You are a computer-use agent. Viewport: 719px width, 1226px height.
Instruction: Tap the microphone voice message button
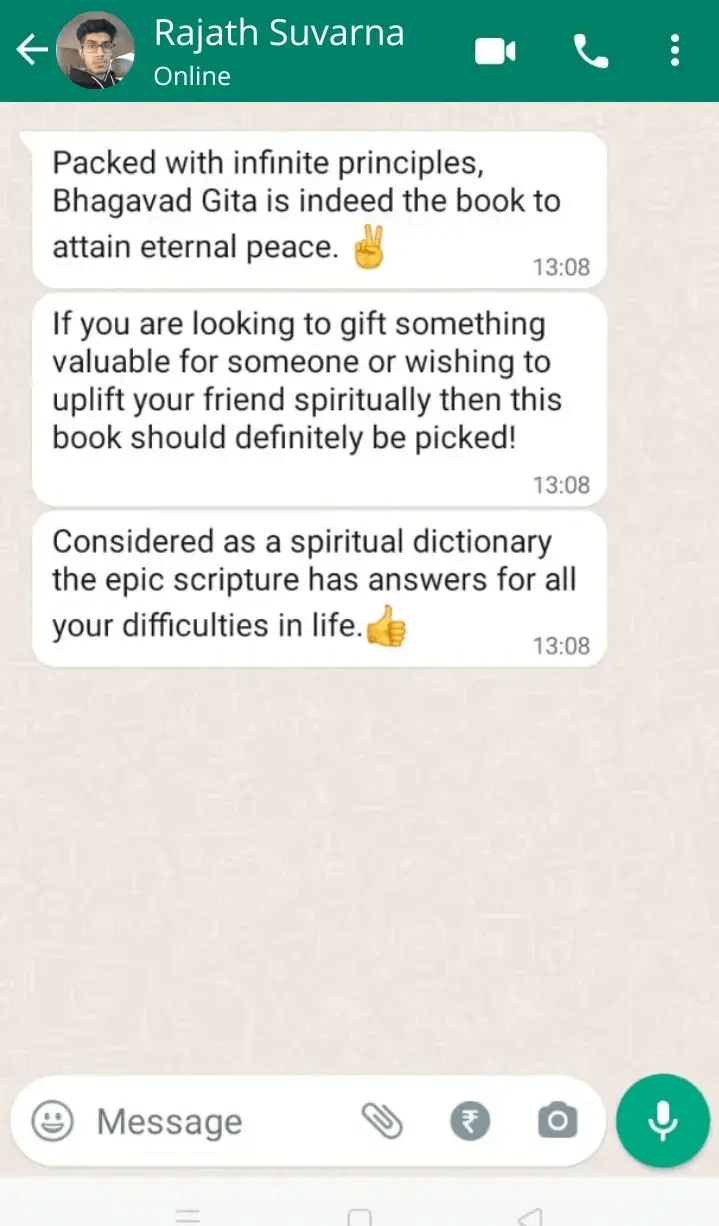(662, 1121)
